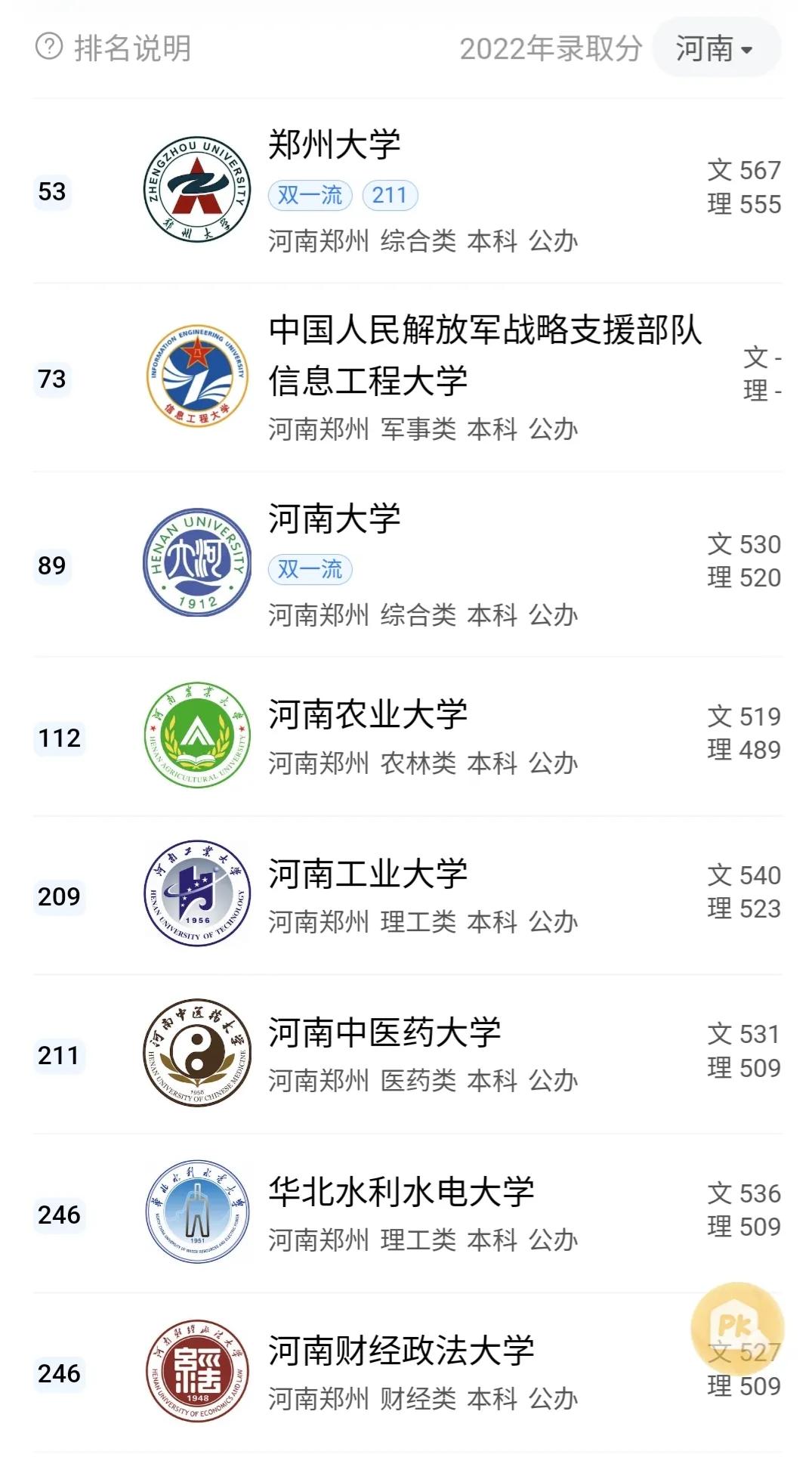Click the yin-yang Henan Chinese Medicine University logo
This screenshot has width=812, height=1467.
[198, 1054]
